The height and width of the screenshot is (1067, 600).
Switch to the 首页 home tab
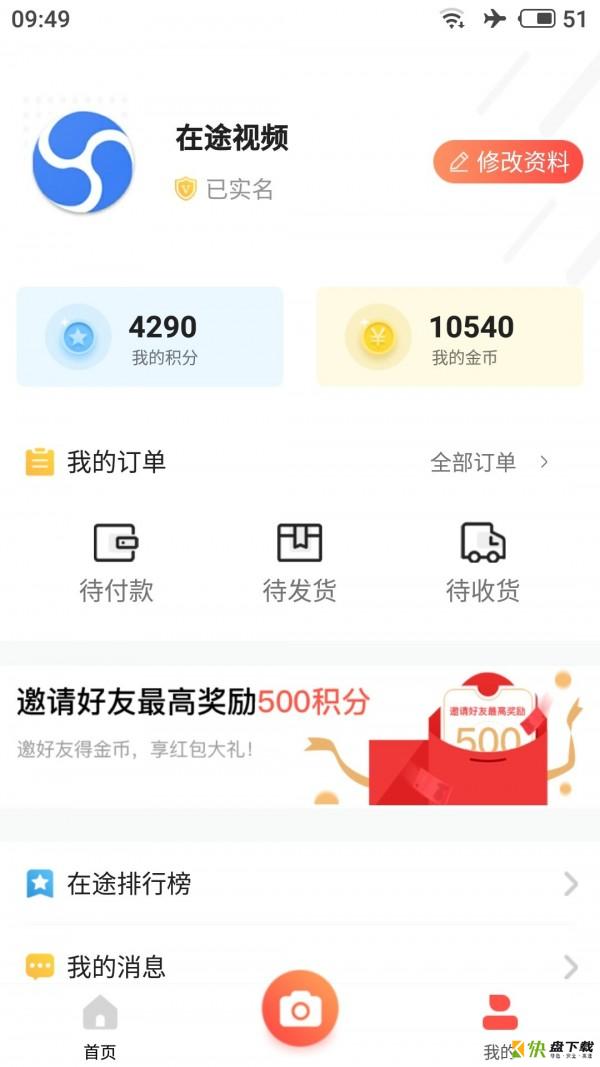coord(99,1027)
